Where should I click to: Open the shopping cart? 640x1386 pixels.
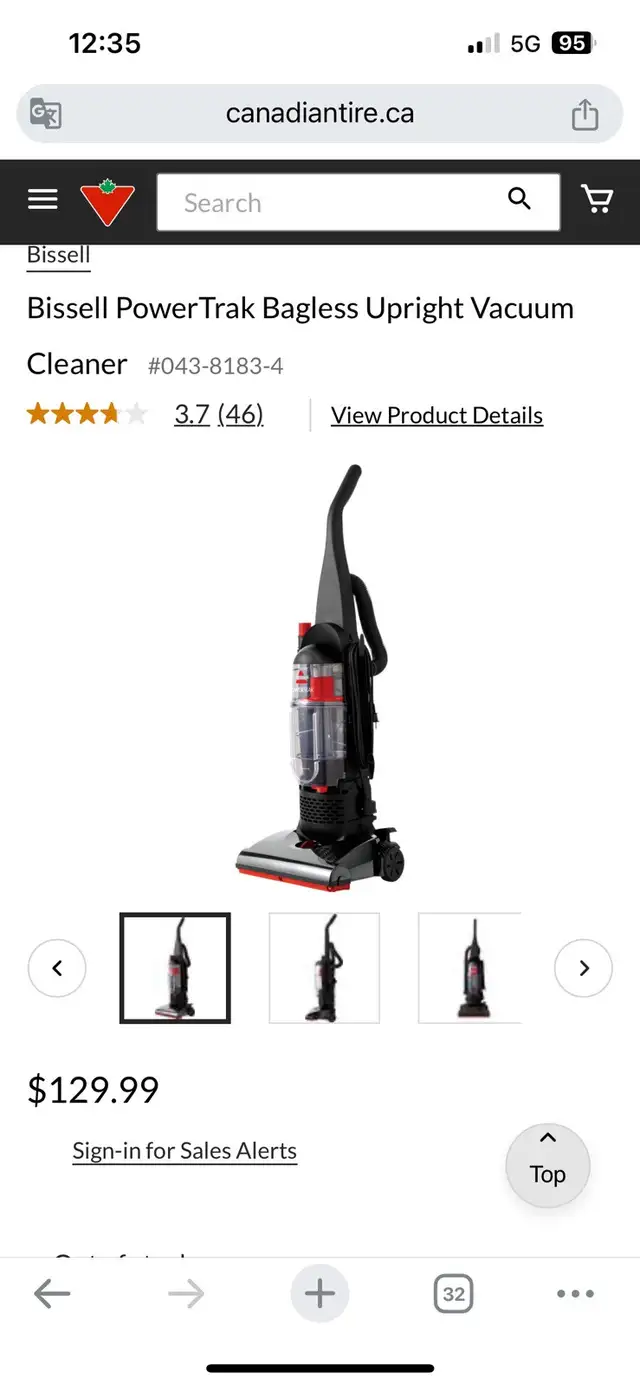click(597, 199)
